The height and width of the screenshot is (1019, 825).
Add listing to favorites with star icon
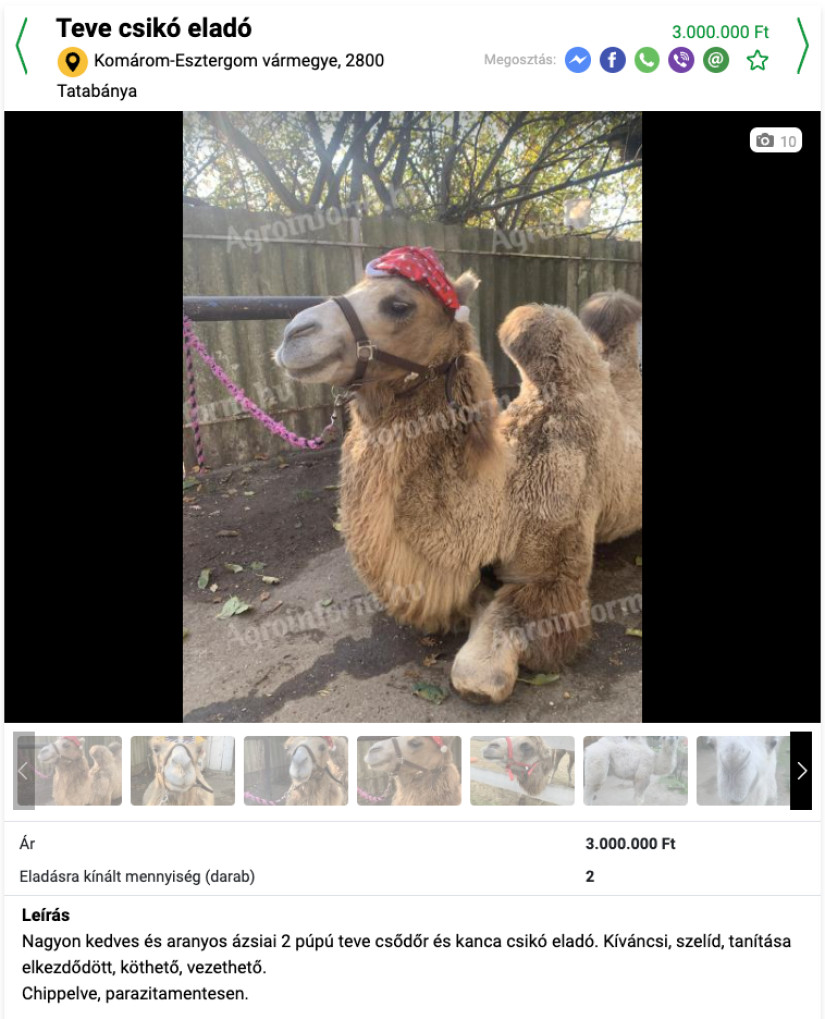[757, 61]
